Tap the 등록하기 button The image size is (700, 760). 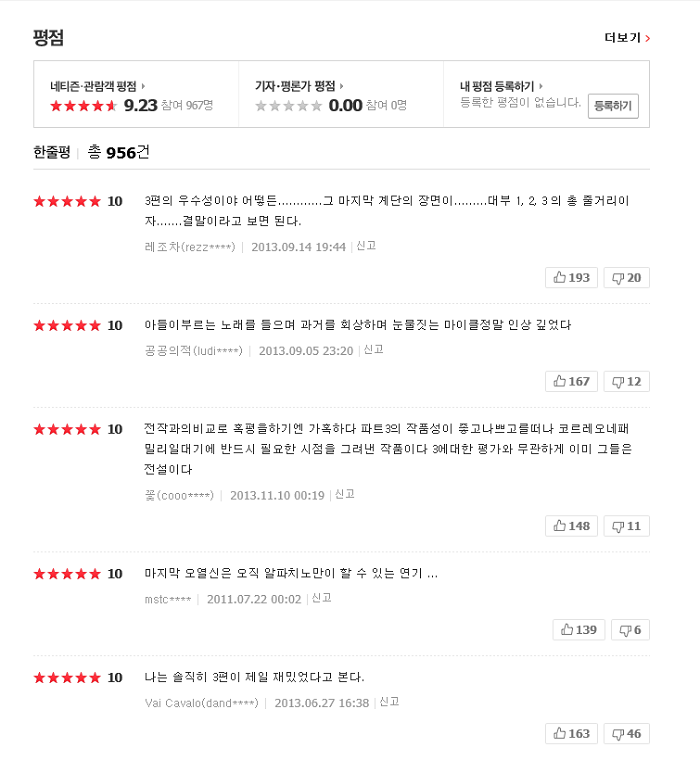pyautogui.click(x=613, y=105)
